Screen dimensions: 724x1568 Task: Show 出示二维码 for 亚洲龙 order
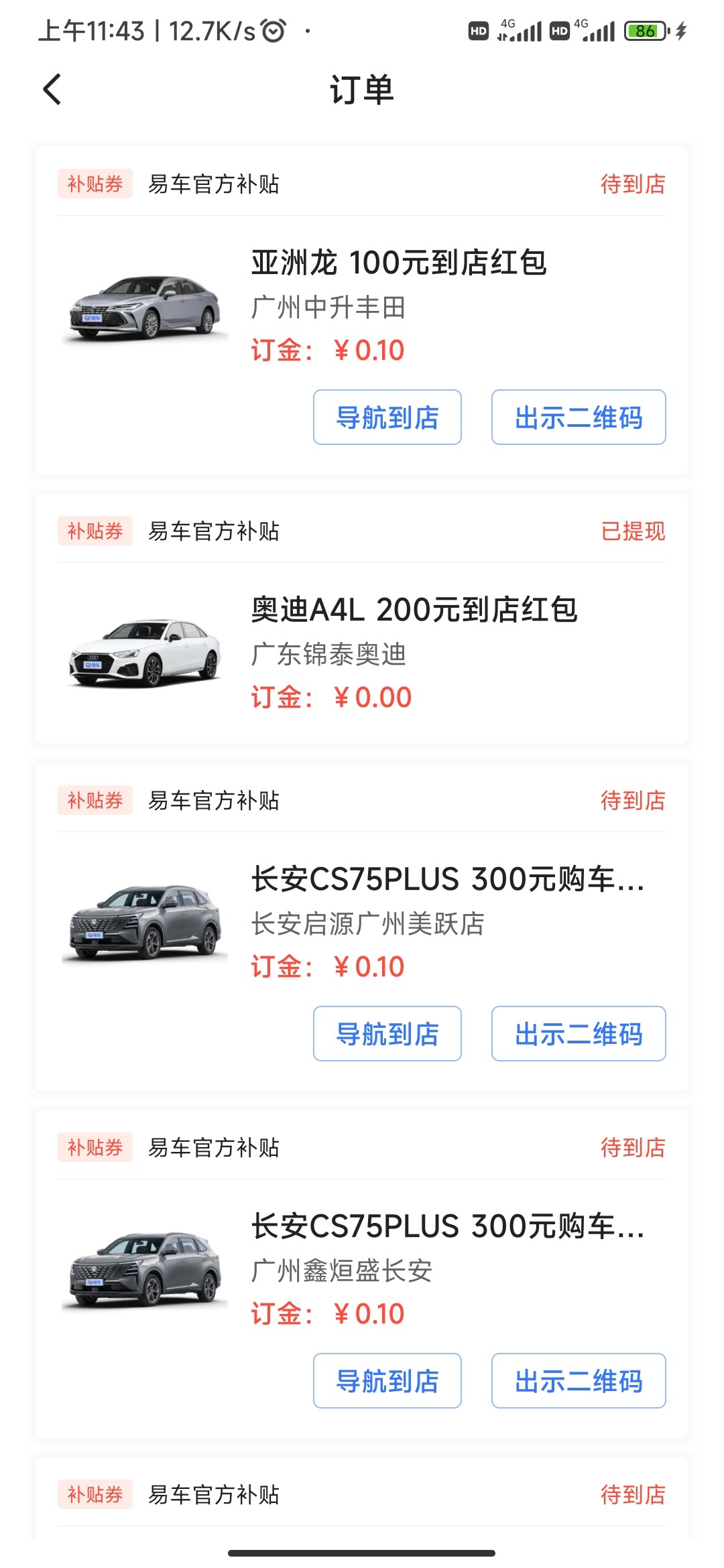tap(579, 417)
